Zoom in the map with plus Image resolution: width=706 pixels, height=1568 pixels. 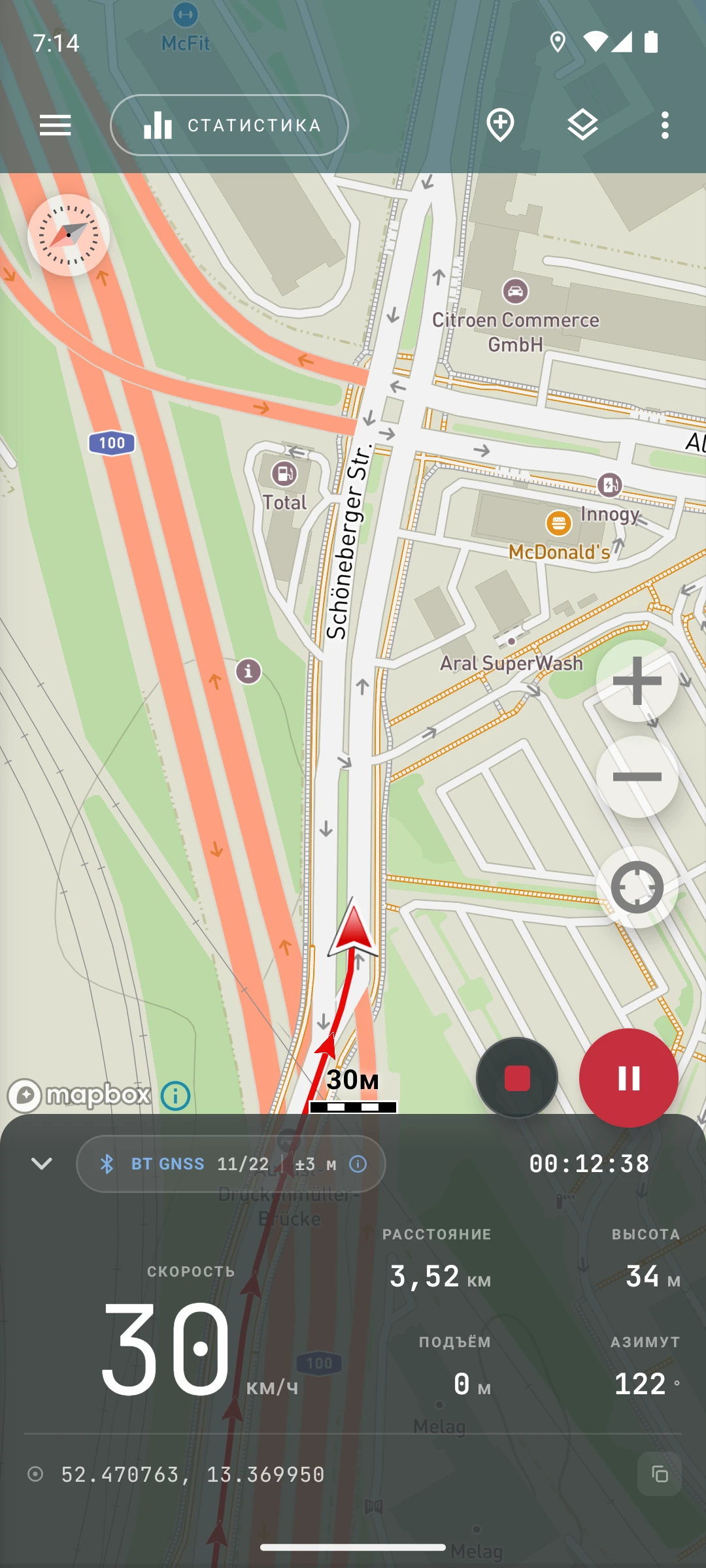tap(637, 681)
